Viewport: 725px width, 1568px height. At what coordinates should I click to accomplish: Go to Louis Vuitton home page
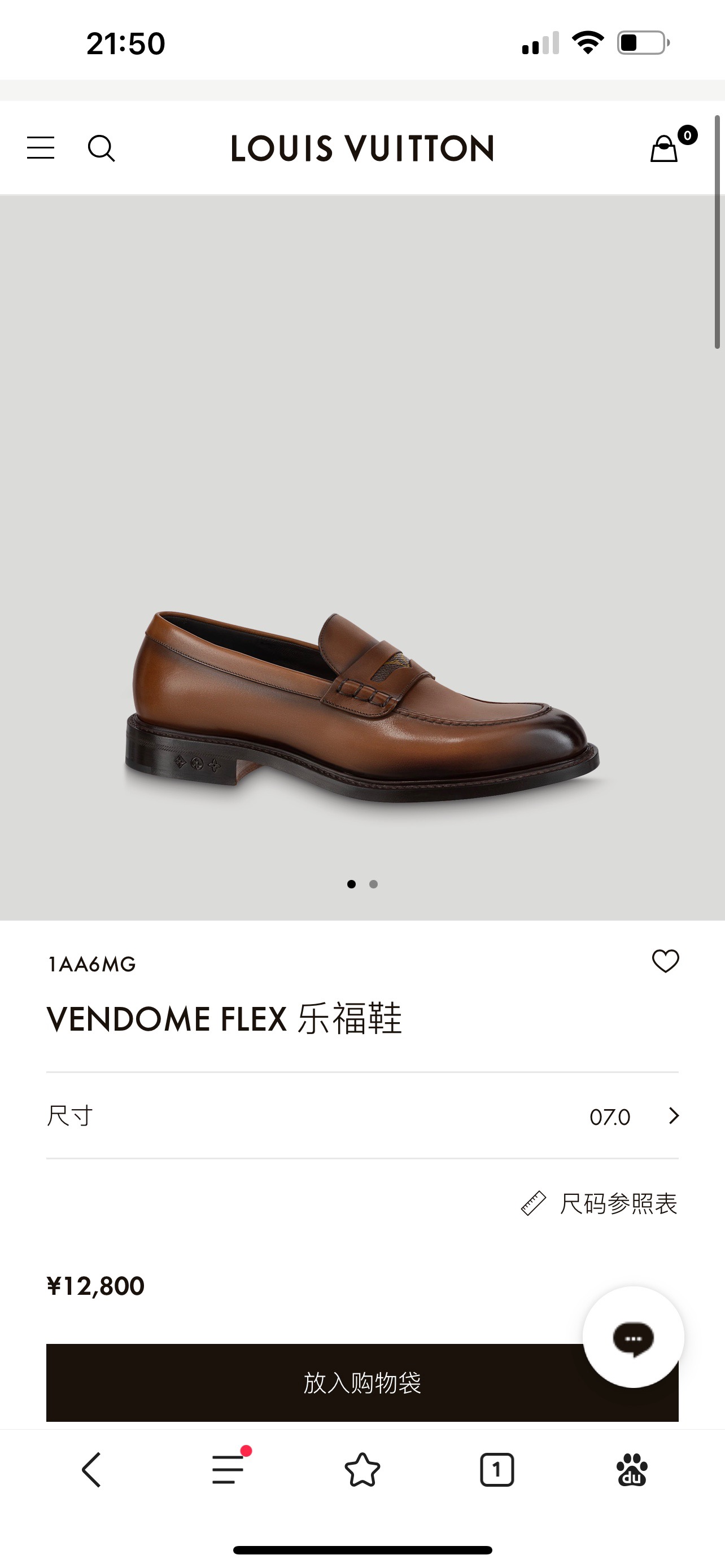tap(362, 148)
